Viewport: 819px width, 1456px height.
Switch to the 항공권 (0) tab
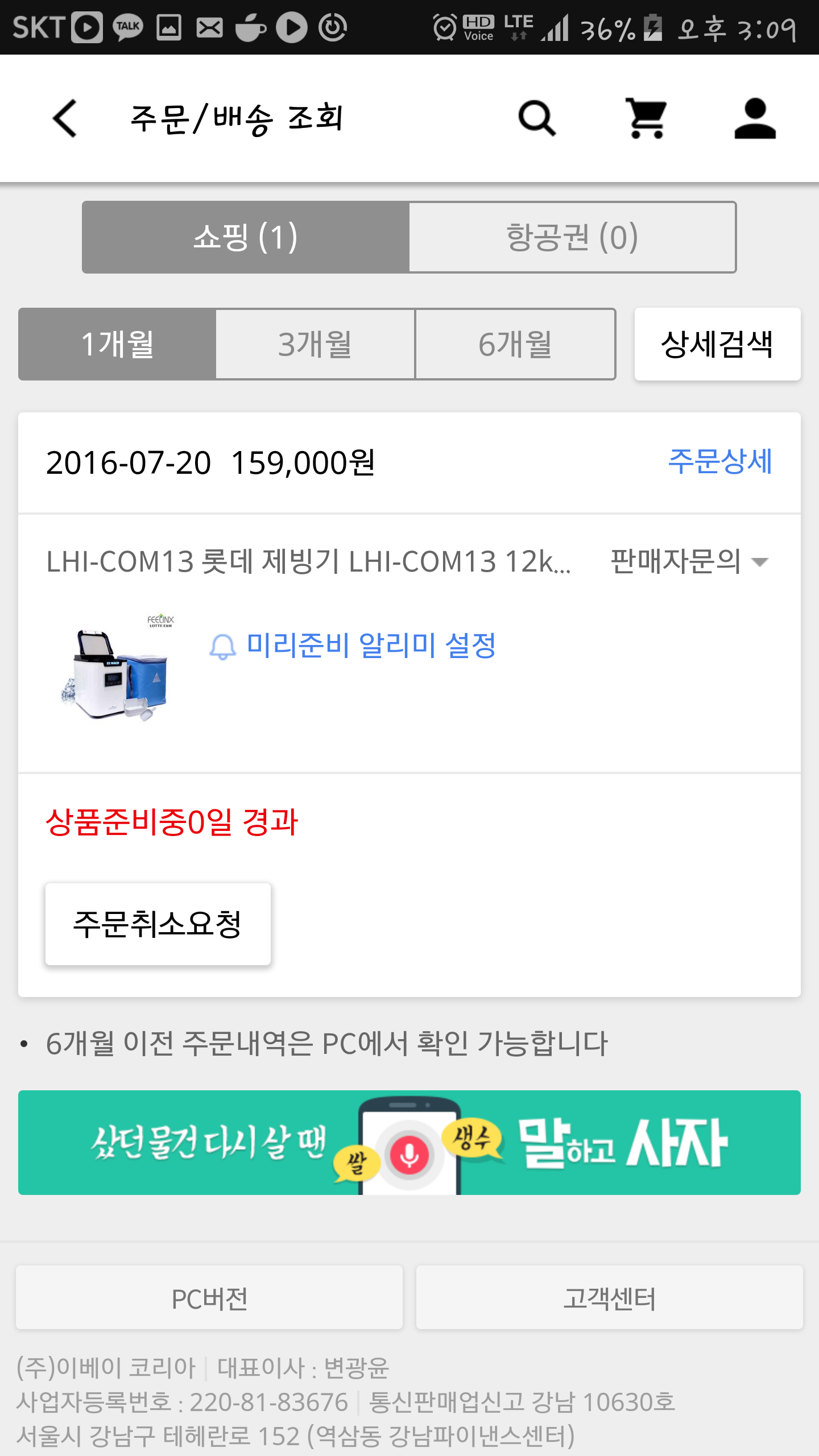pyautogui.click(x=572, y=237)
